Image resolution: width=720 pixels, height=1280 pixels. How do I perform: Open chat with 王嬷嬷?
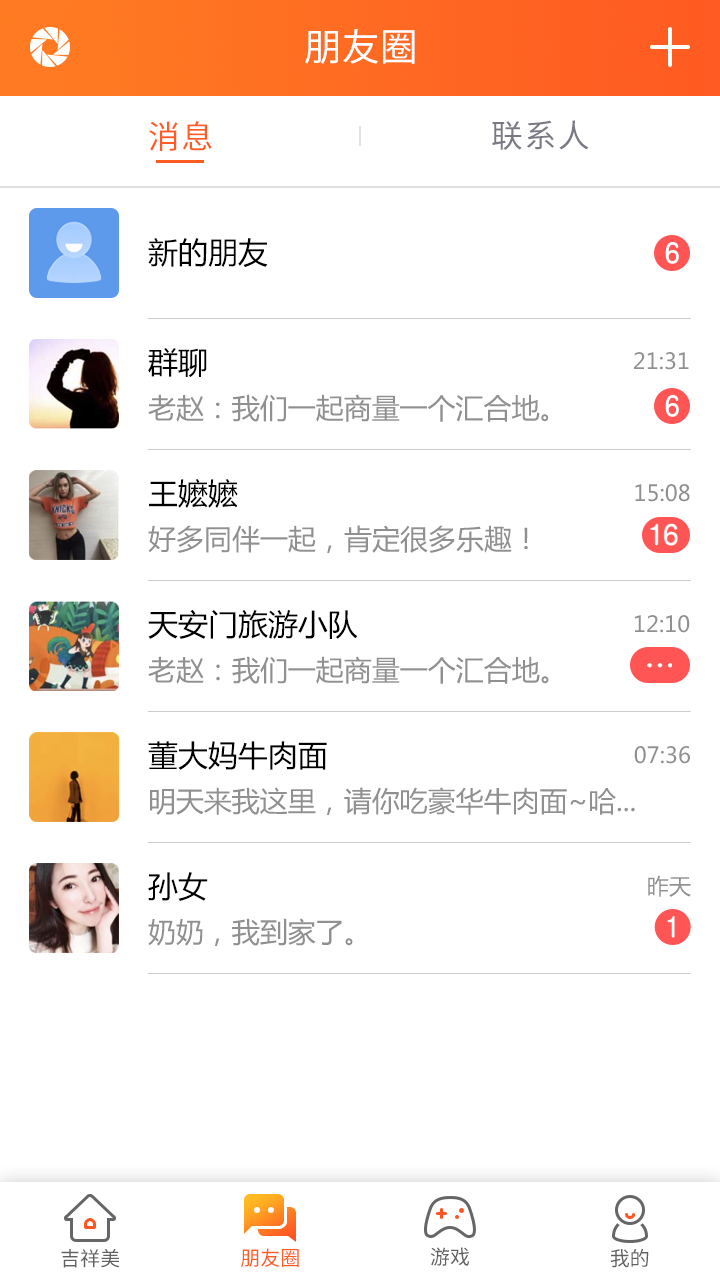pos(360,515)
